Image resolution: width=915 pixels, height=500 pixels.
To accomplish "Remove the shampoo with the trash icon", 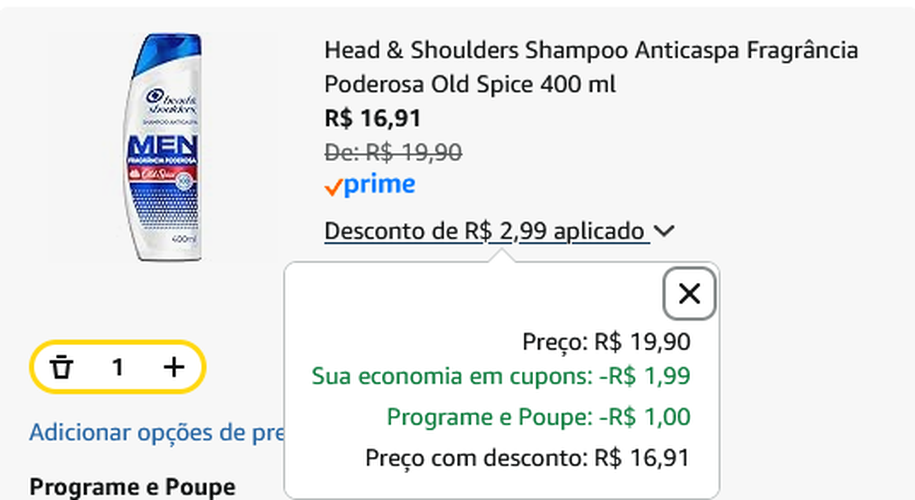I will (62, 367).
